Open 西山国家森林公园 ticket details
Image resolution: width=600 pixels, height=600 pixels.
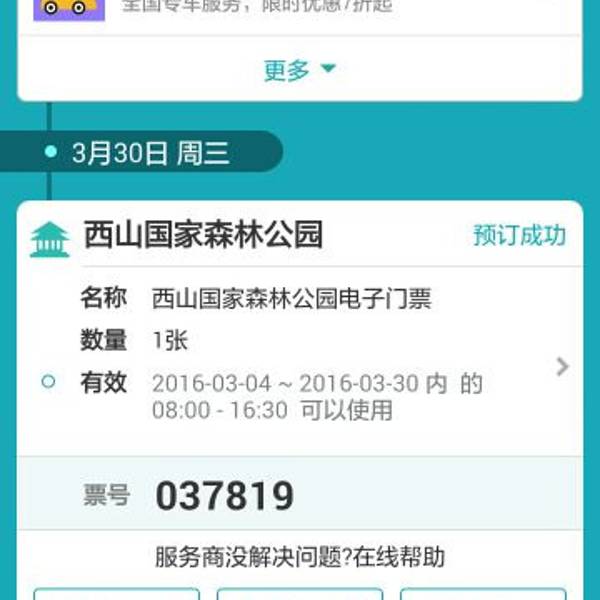(561, 366)
